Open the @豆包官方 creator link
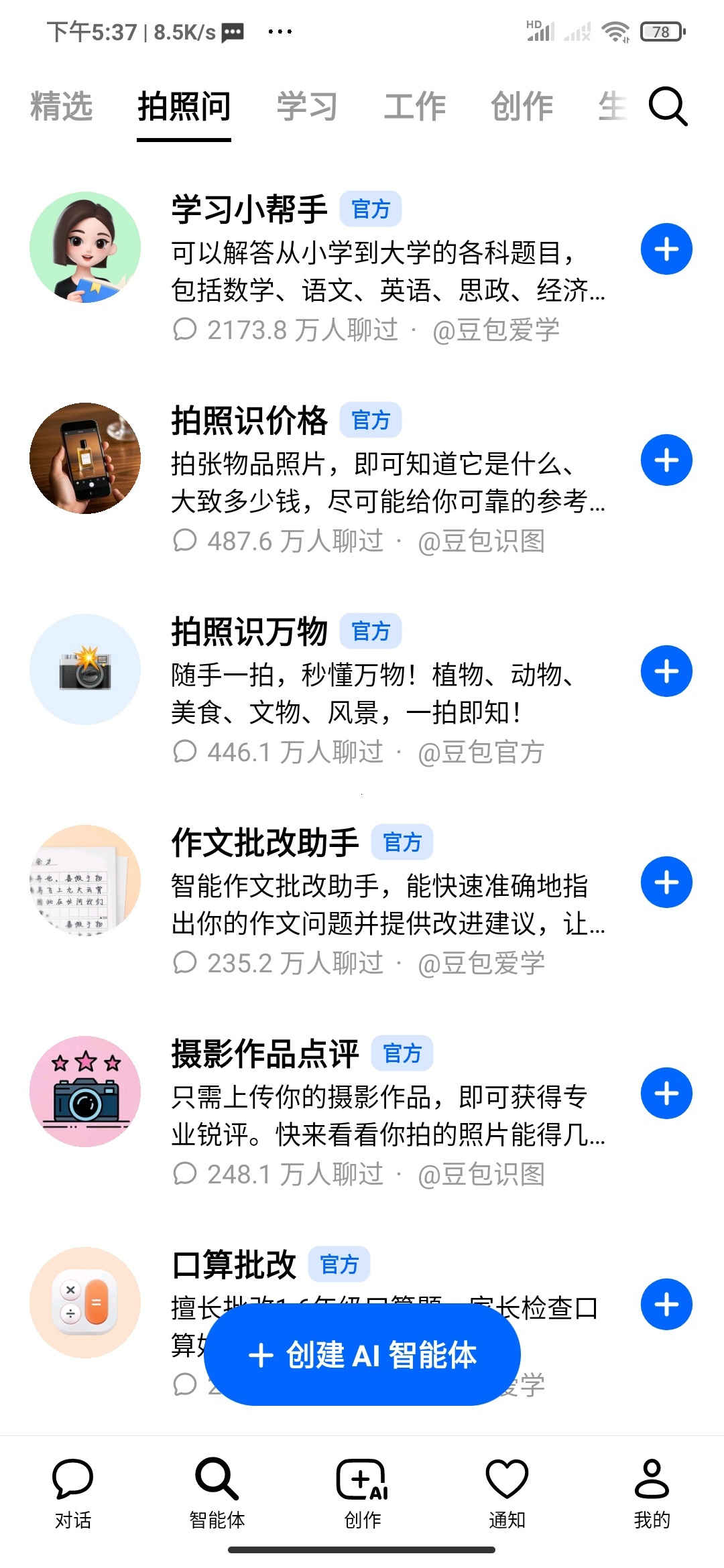Image resolution: width=724 pixels, height=1568 pixels. coord(481,753)
